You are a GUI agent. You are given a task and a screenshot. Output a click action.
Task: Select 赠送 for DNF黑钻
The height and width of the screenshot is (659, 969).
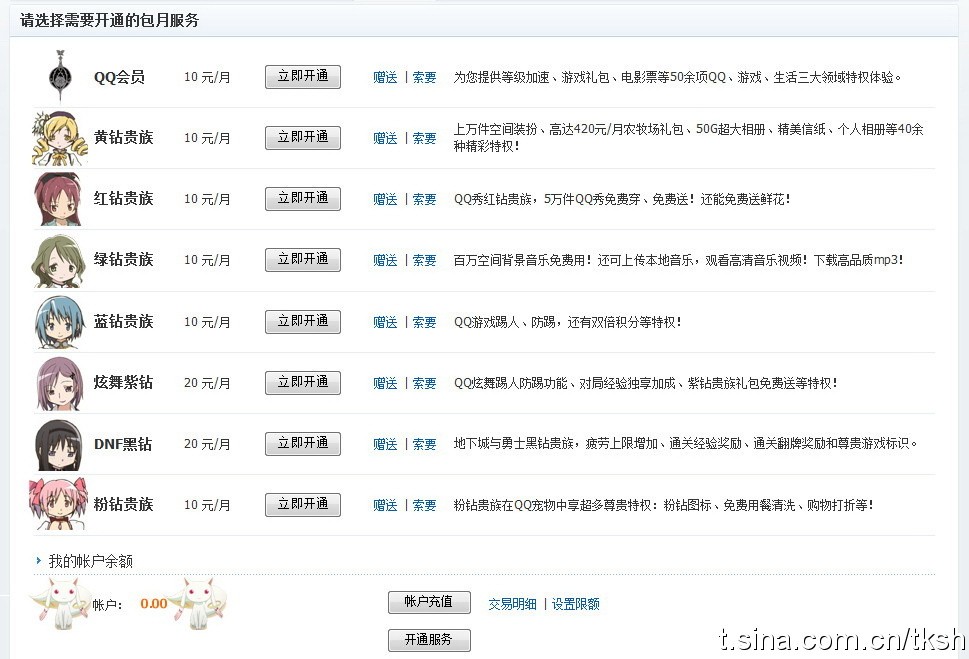(385, 445)
